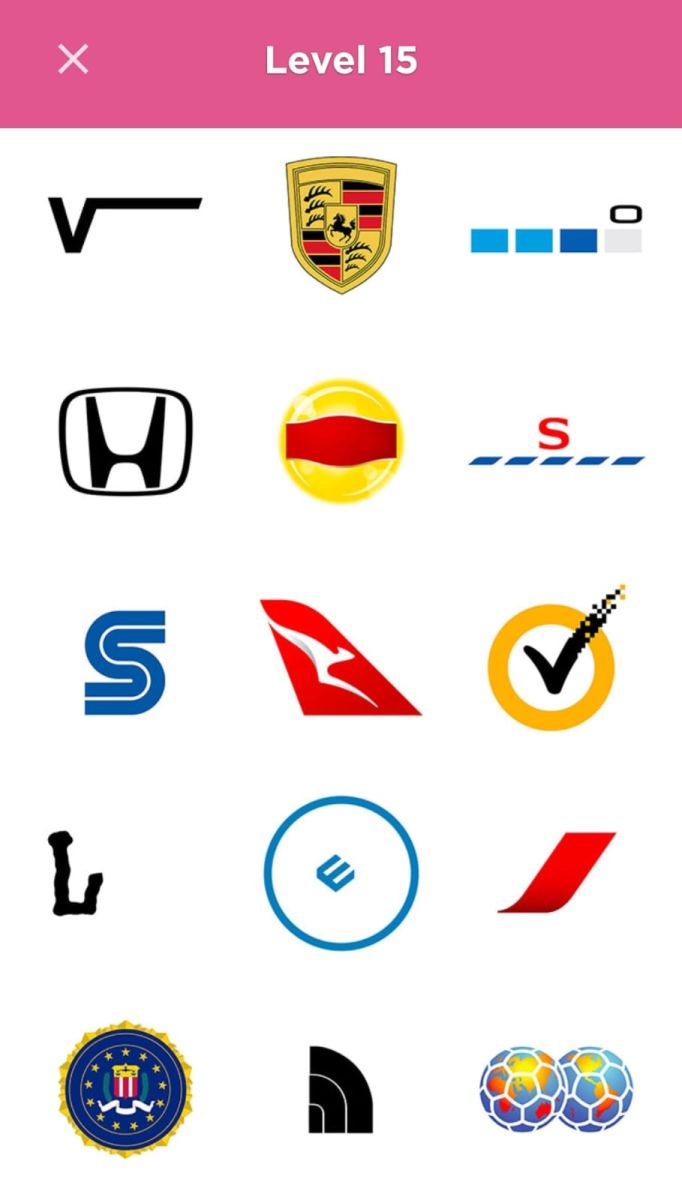
Task: Select the rough black letter L logo
Action: point(75,873)
